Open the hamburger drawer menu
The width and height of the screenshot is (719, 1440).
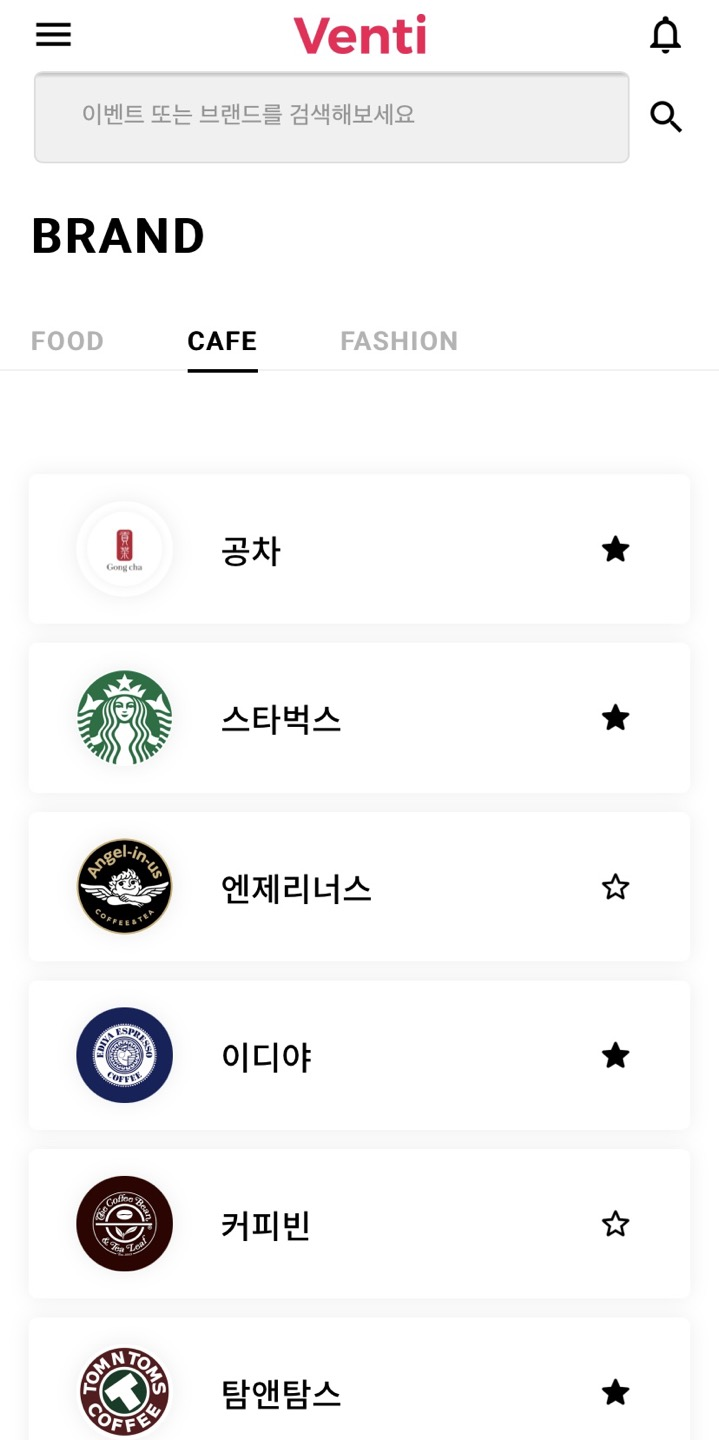[x=53, y=35]
